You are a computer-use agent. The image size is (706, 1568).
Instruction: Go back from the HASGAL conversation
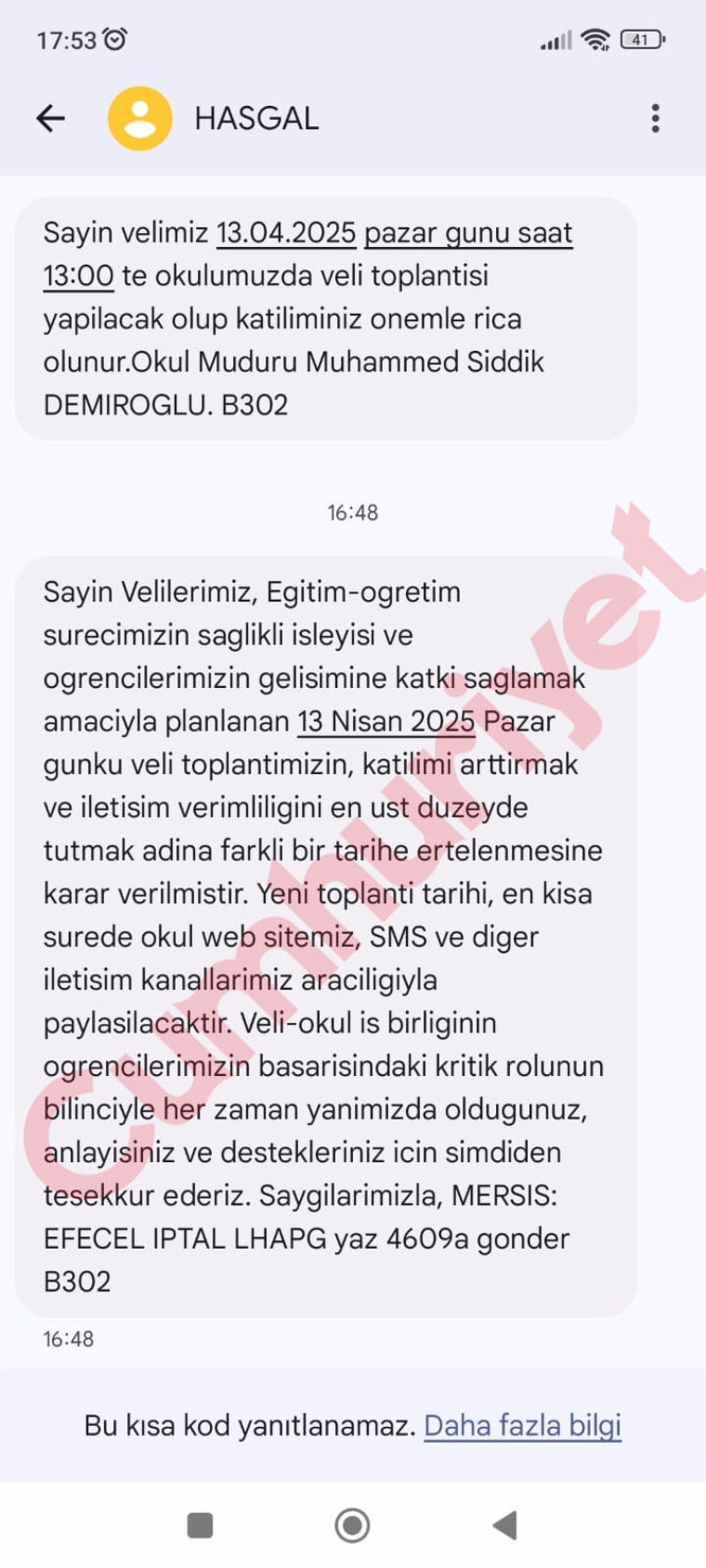coord(50,118)
